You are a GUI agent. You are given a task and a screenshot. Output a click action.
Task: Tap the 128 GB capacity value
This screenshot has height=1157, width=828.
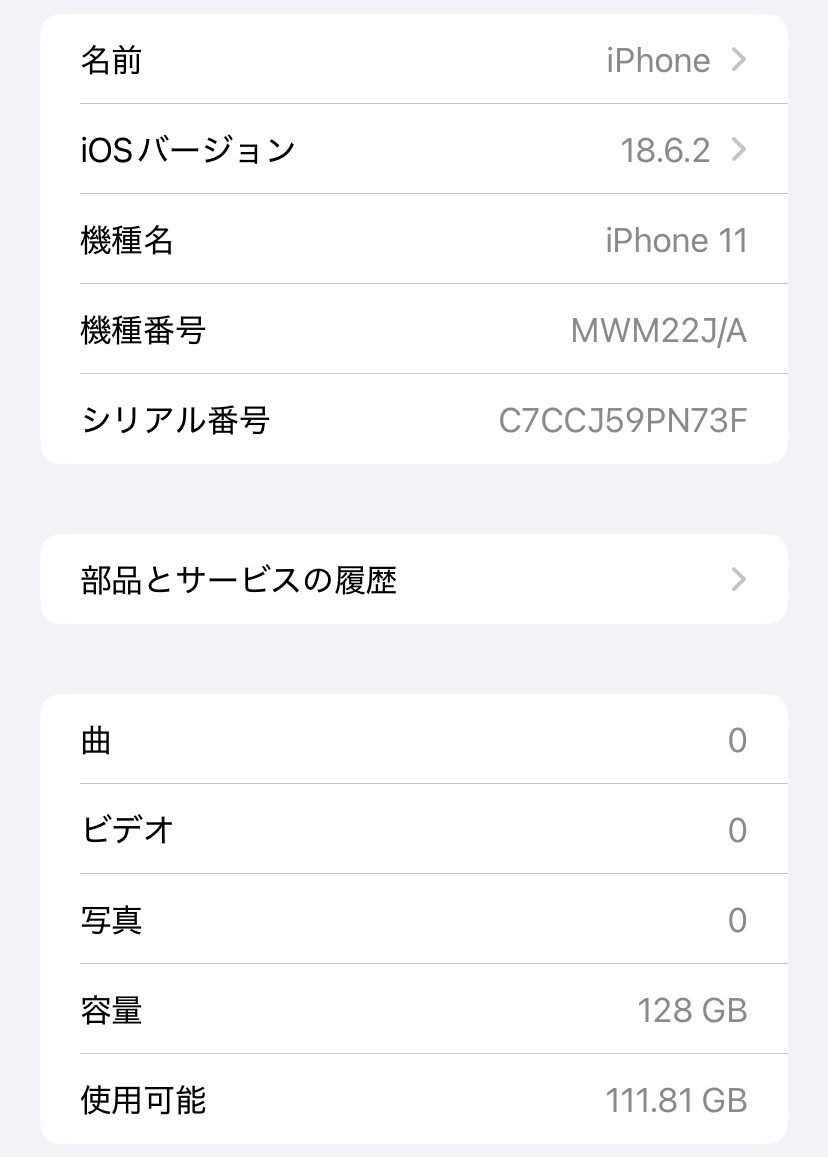click(691, 1010)
